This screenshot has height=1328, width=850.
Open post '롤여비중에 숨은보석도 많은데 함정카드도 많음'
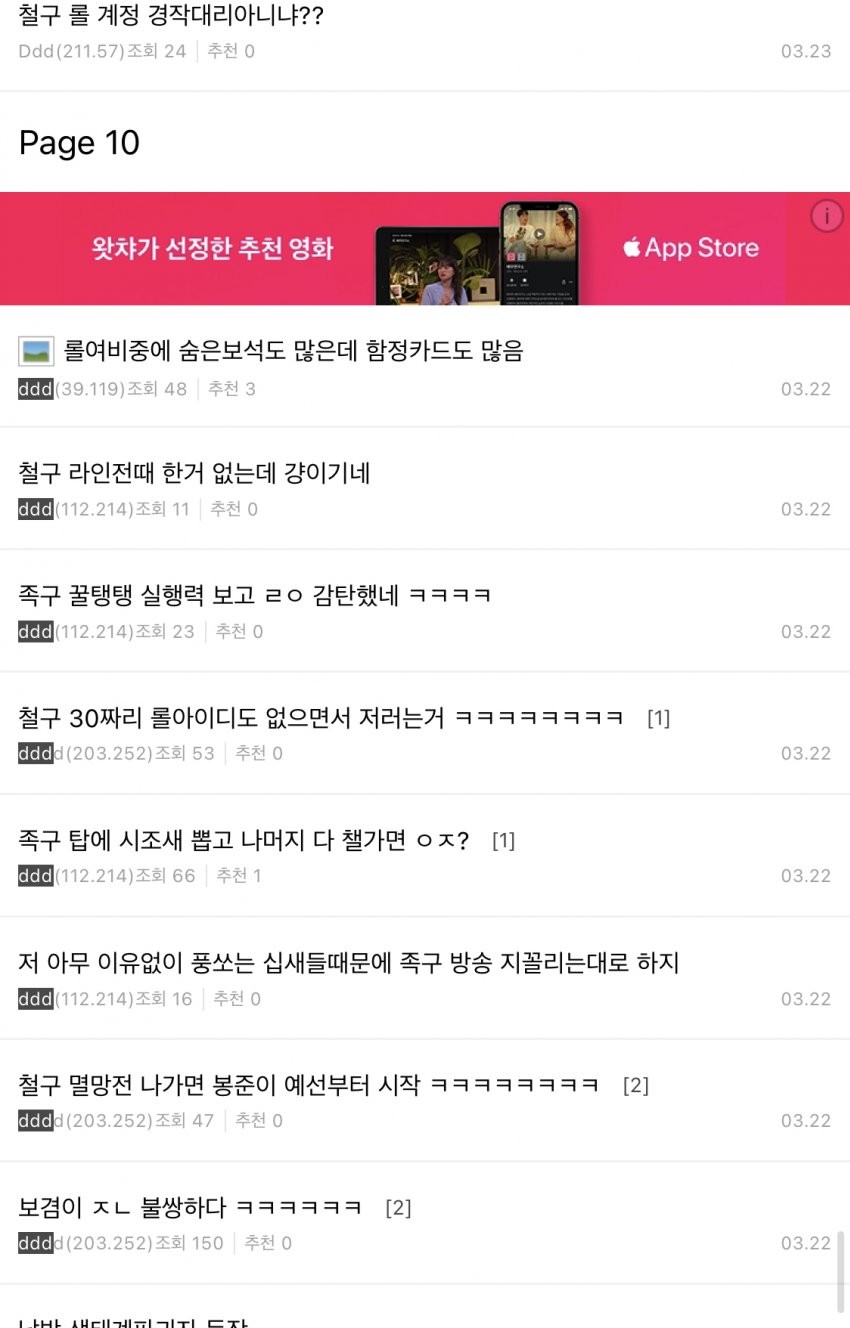tap(292, 351)
